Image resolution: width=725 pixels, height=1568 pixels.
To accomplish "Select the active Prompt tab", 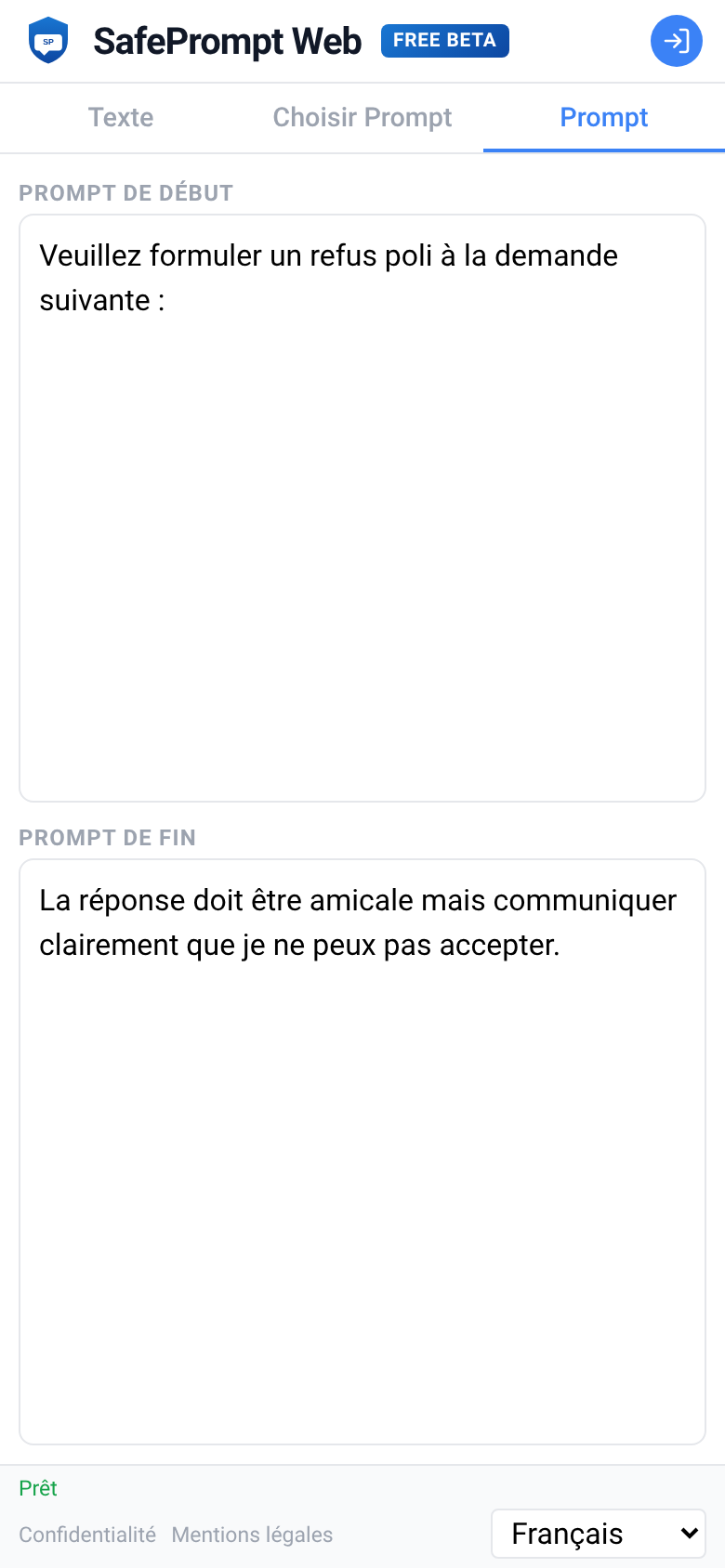I will tap(603, 117).
